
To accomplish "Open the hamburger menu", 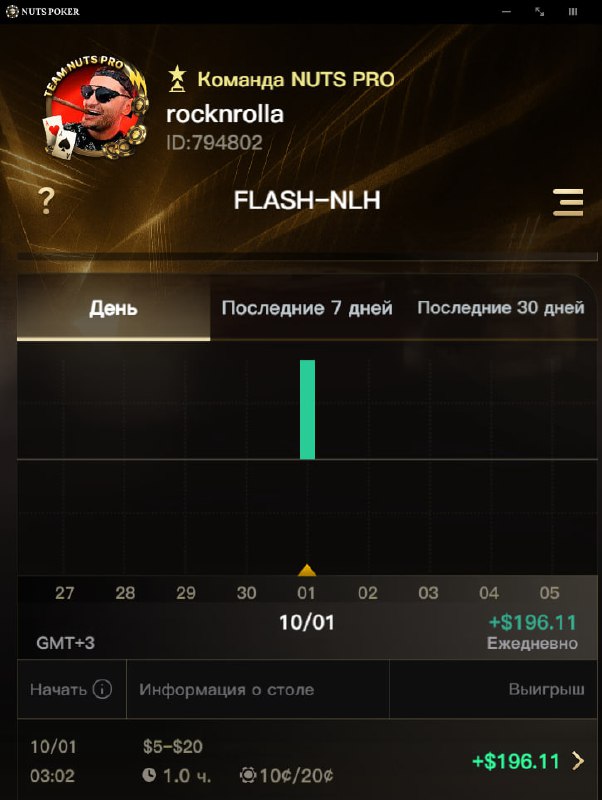I will tap(568, 201).
